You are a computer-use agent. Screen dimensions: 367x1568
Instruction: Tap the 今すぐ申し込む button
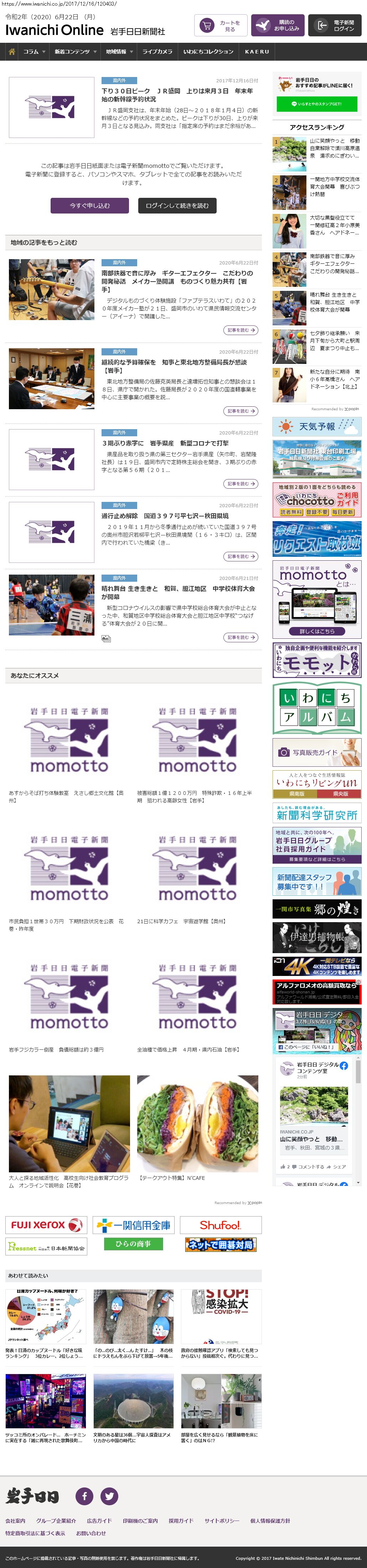[89, 206]
